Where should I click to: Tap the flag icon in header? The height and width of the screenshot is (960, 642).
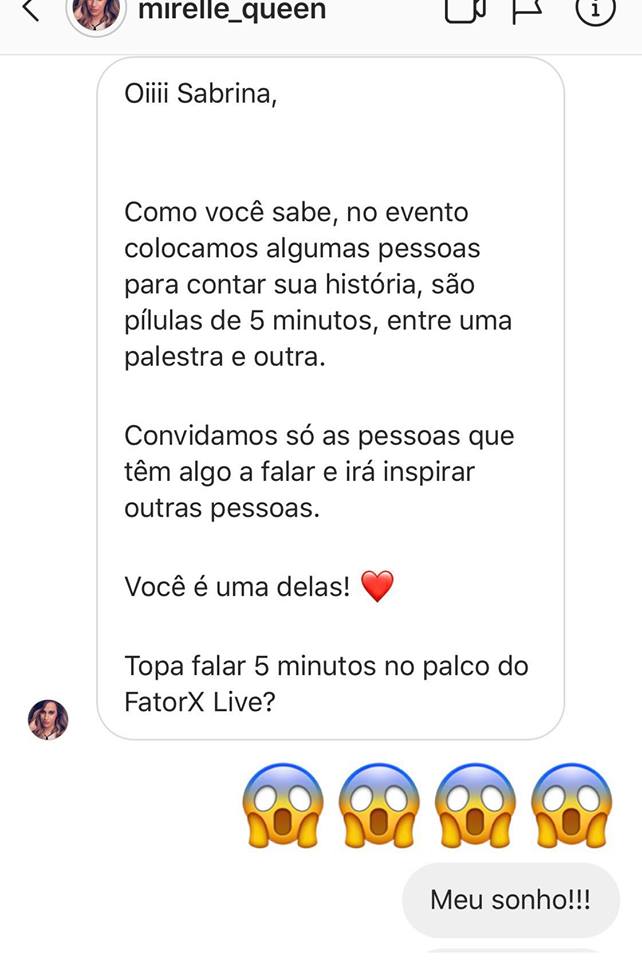[527, 10]
